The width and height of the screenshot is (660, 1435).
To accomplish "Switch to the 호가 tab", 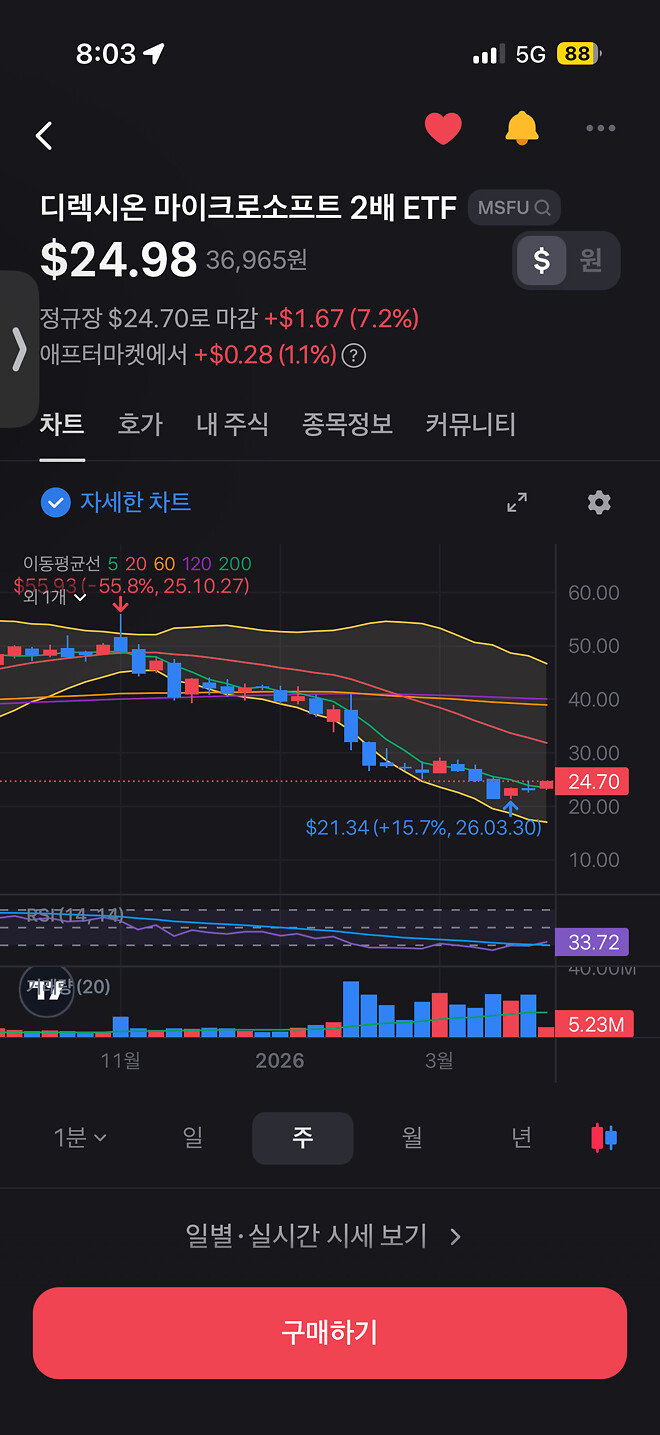I will pos(140,424).
